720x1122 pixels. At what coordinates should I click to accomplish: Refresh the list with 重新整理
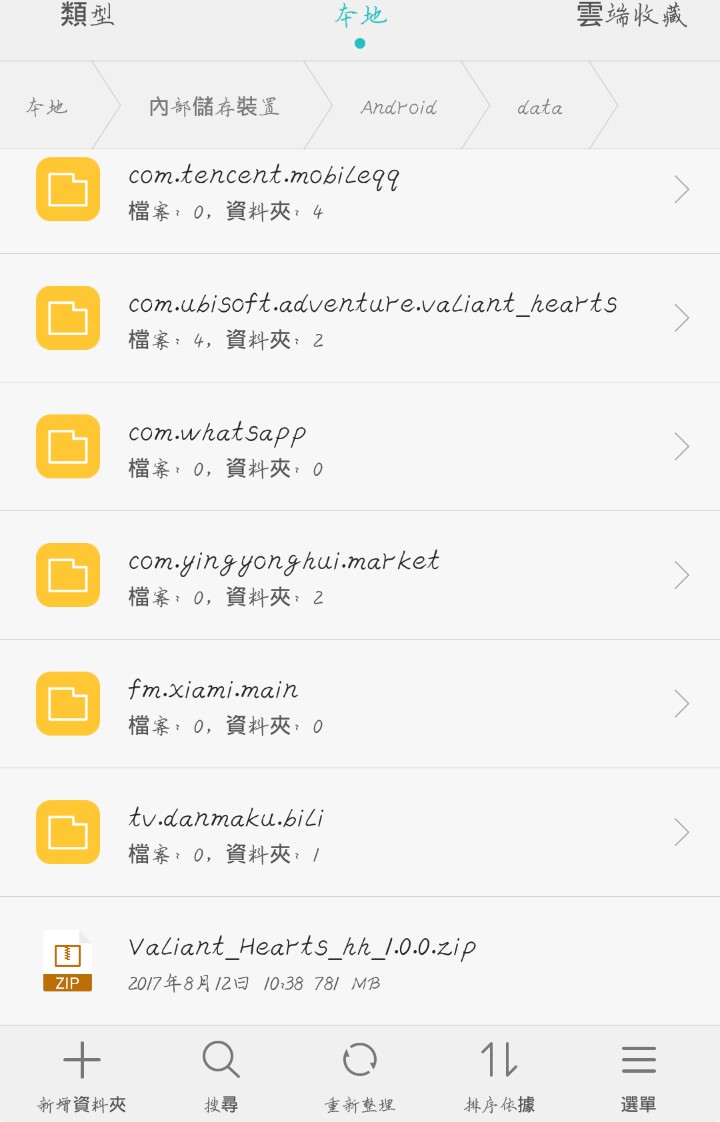click(x=360, y=1076)
